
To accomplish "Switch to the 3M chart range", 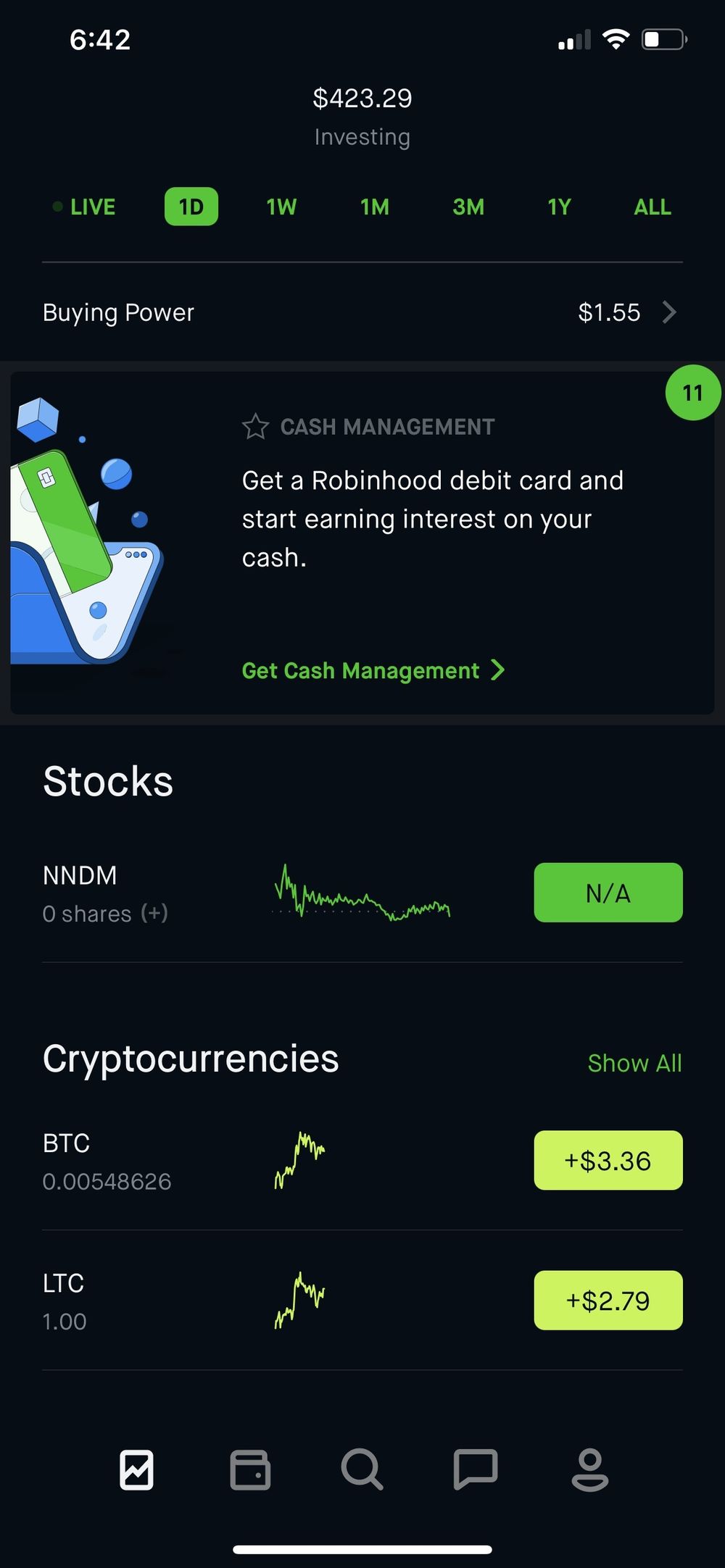I will click(x=468, y=207).
